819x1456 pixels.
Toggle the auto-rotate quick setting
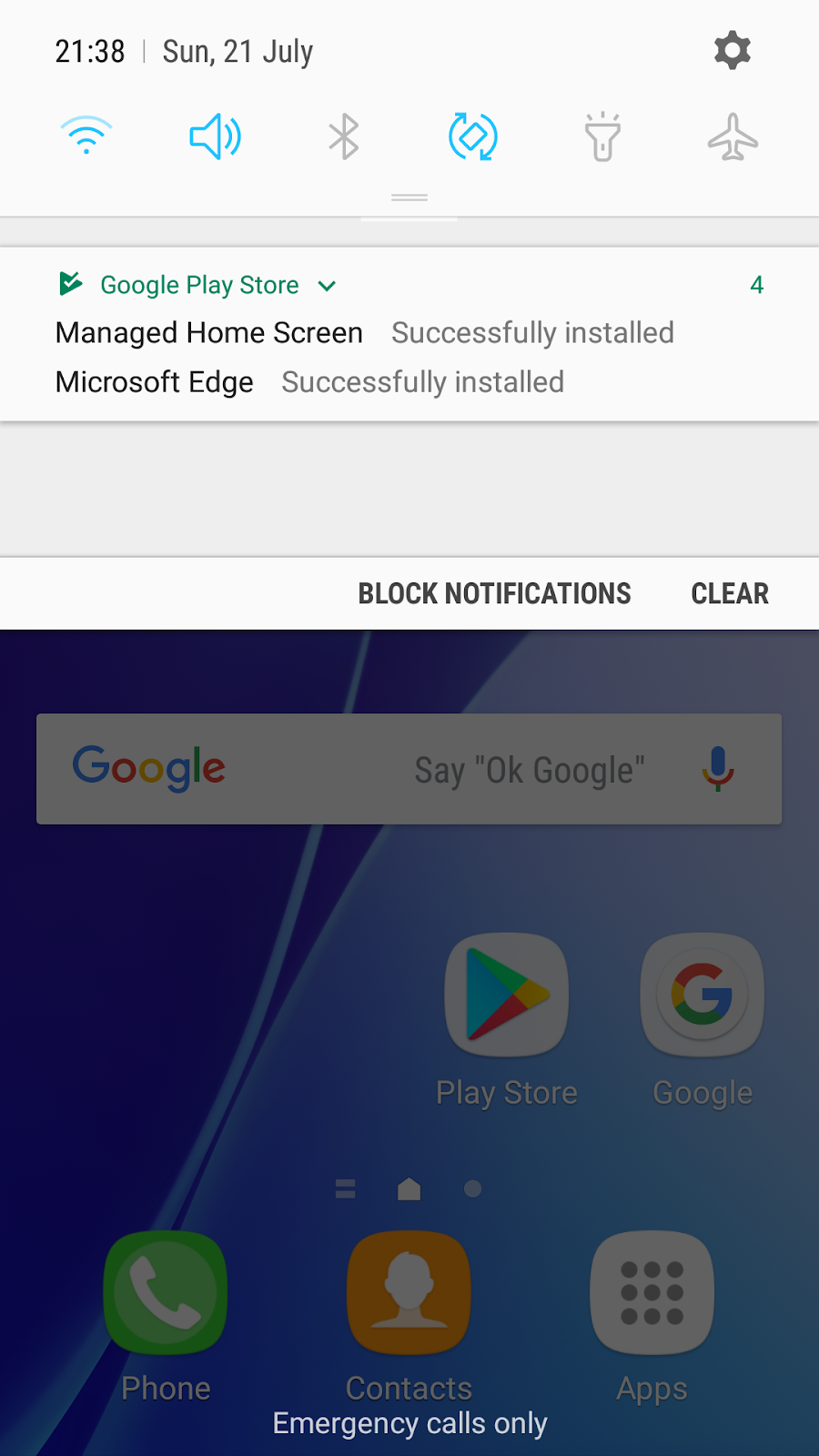[x=473, y=136]
